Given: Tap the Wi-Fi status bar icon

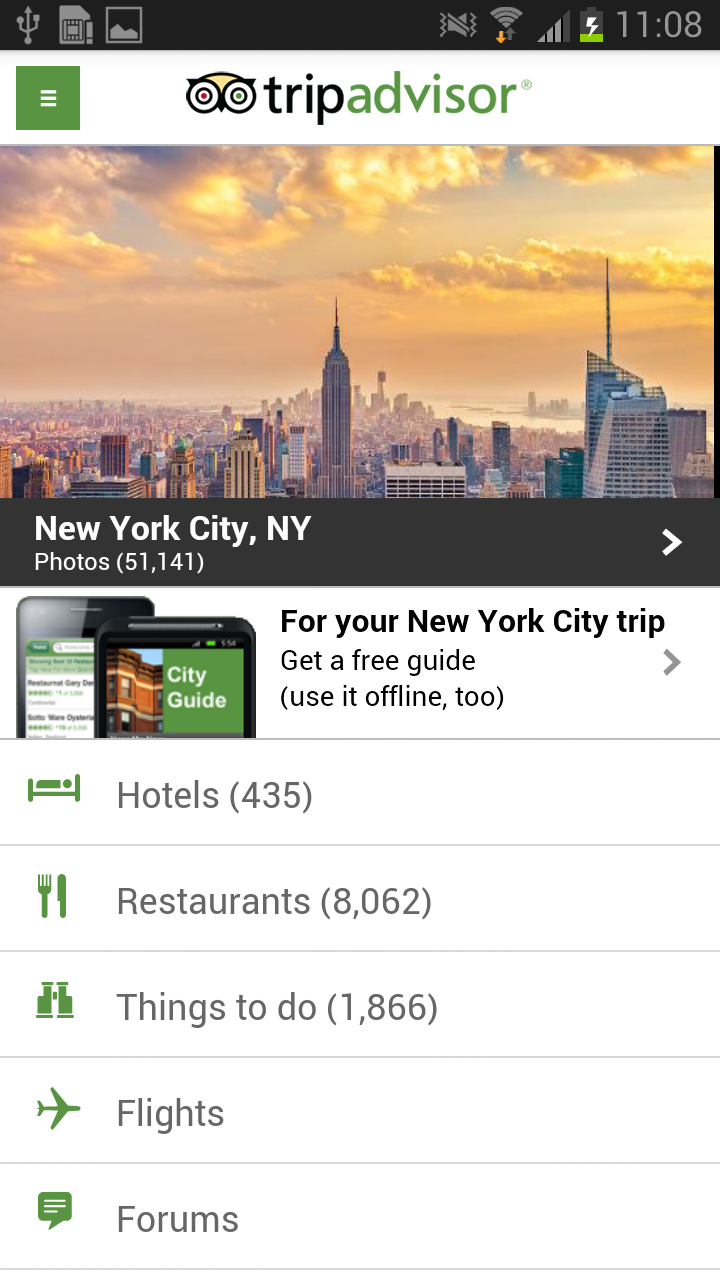Looking at the screenshot, I should 507,24.
